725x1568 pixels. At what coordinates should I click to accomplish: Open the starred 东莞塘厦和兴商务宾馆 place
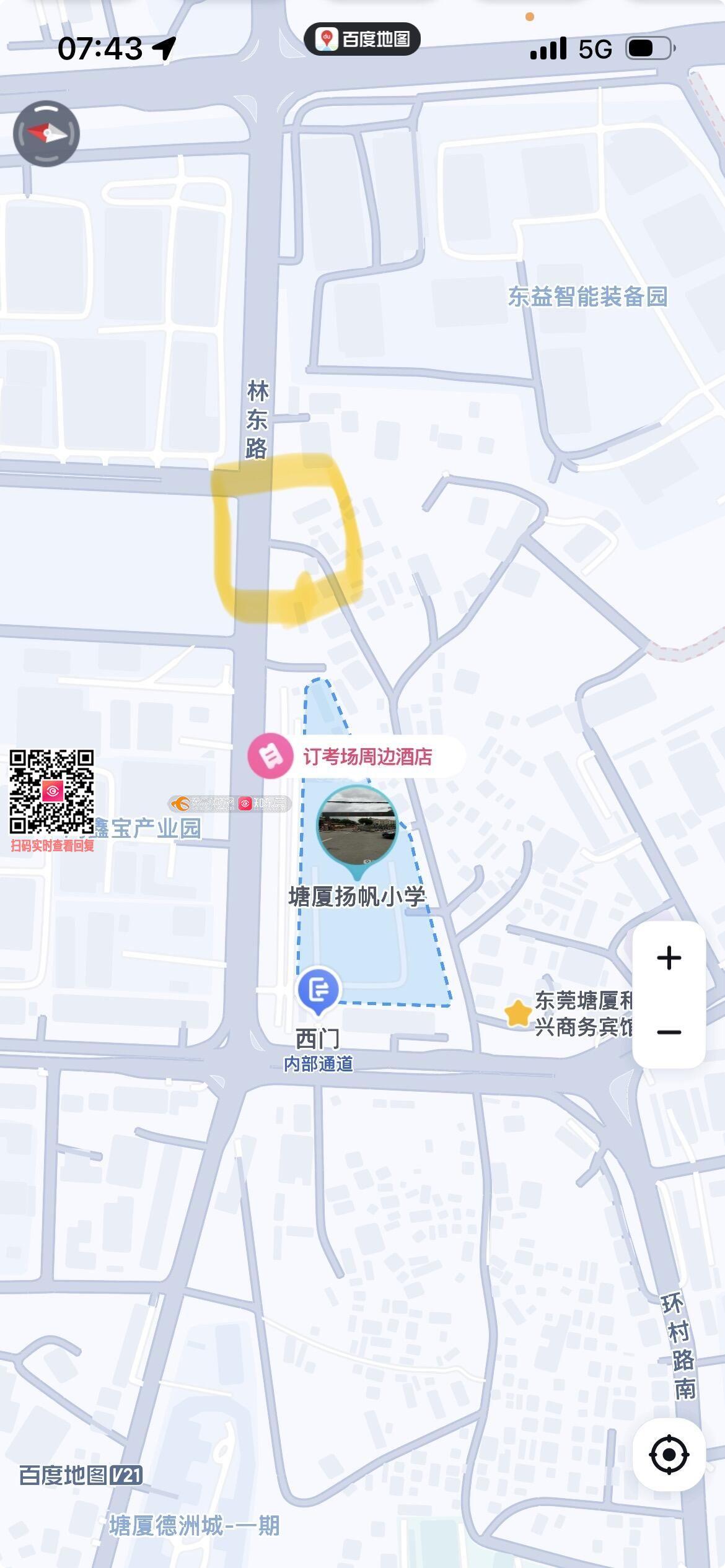pos(518,1014)
